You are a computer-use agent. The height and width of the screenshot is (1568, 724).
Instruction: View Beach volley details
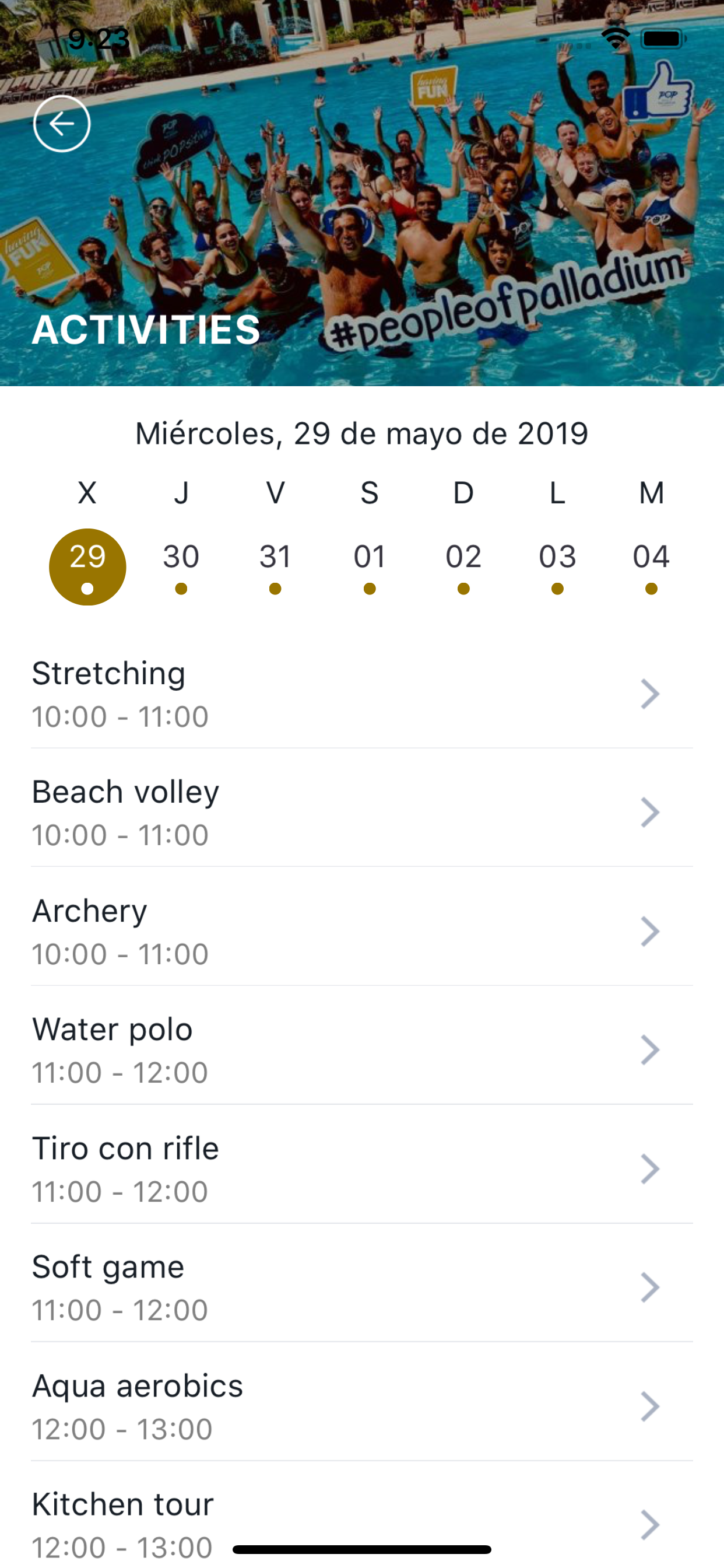tap(361, 813)
